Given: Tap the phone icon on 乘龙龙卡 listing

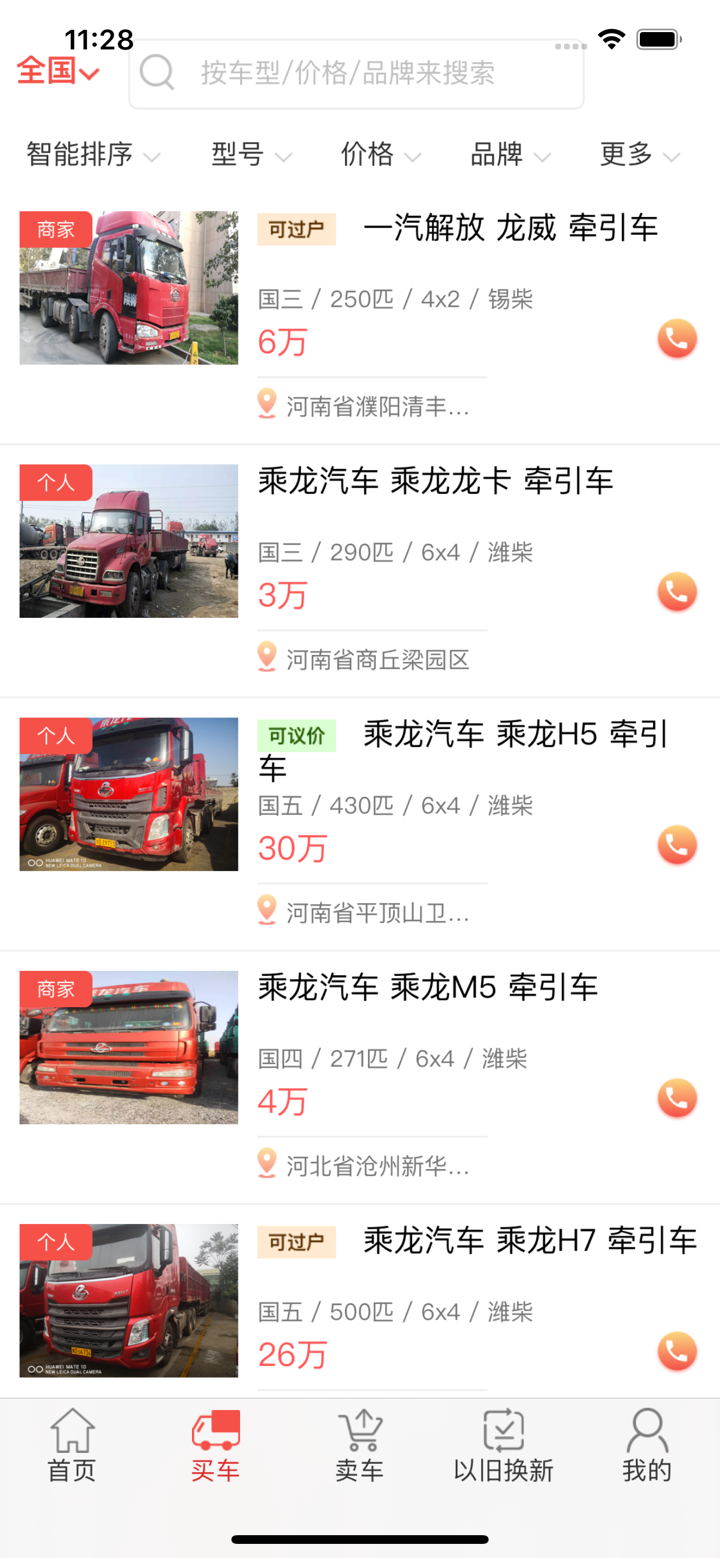Looking at the screenshot, I should (676, 591).
